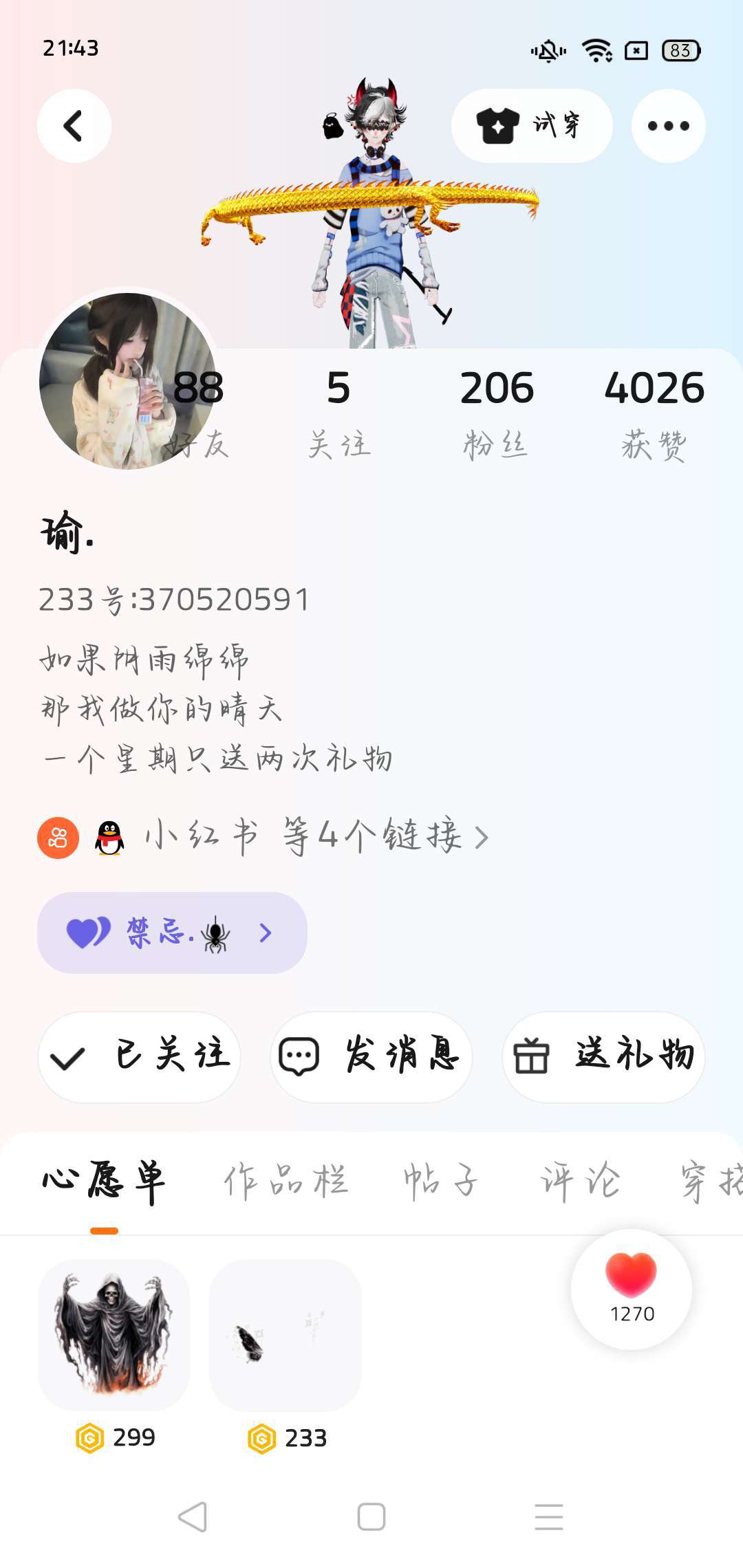View the 关注 following list
743x1568 pixels.
tap(338, 411)
